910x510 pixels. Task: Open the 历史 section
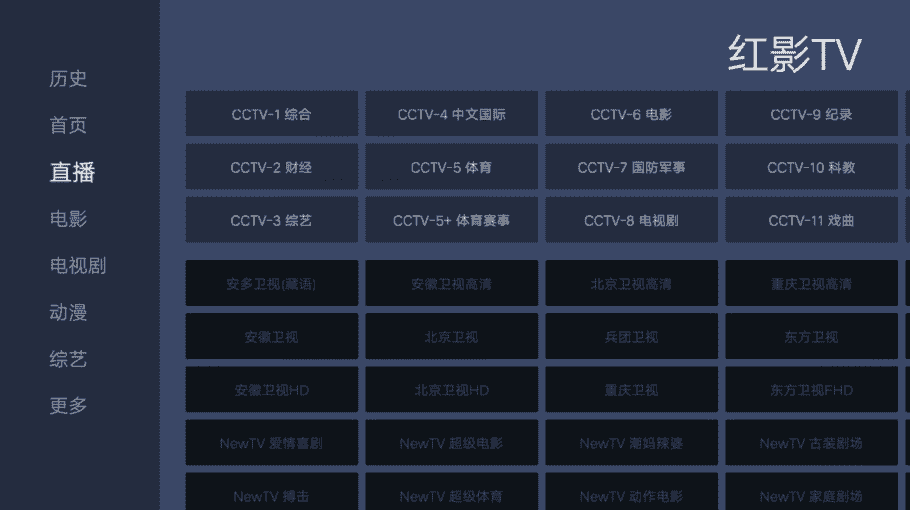68,79
